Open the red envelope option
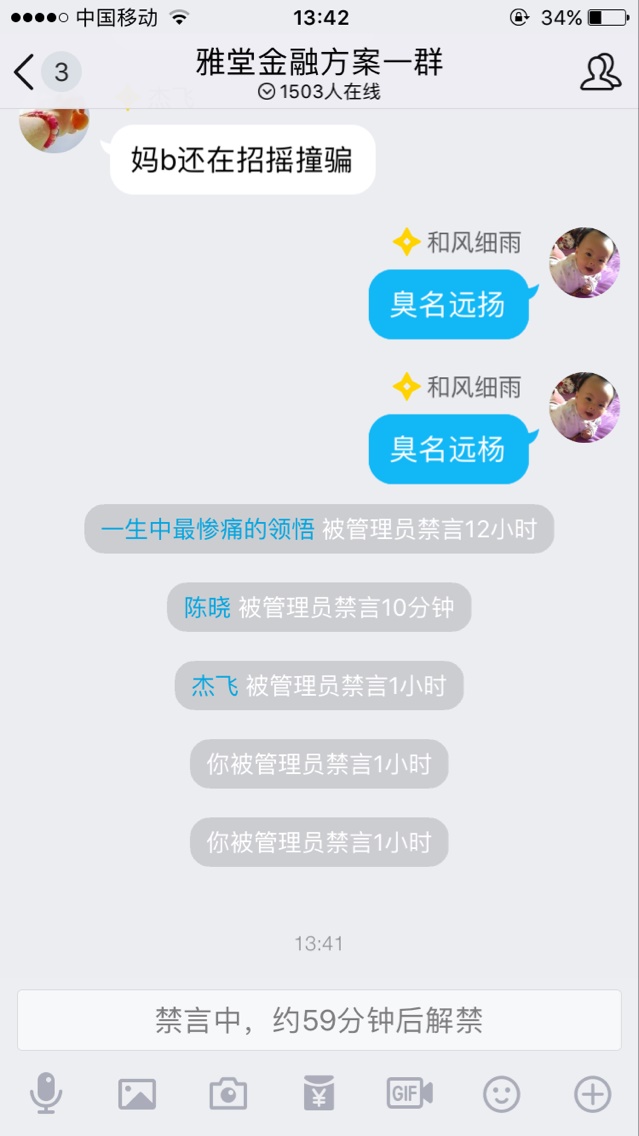The image size is (639, 1136). pos(319,1094)
